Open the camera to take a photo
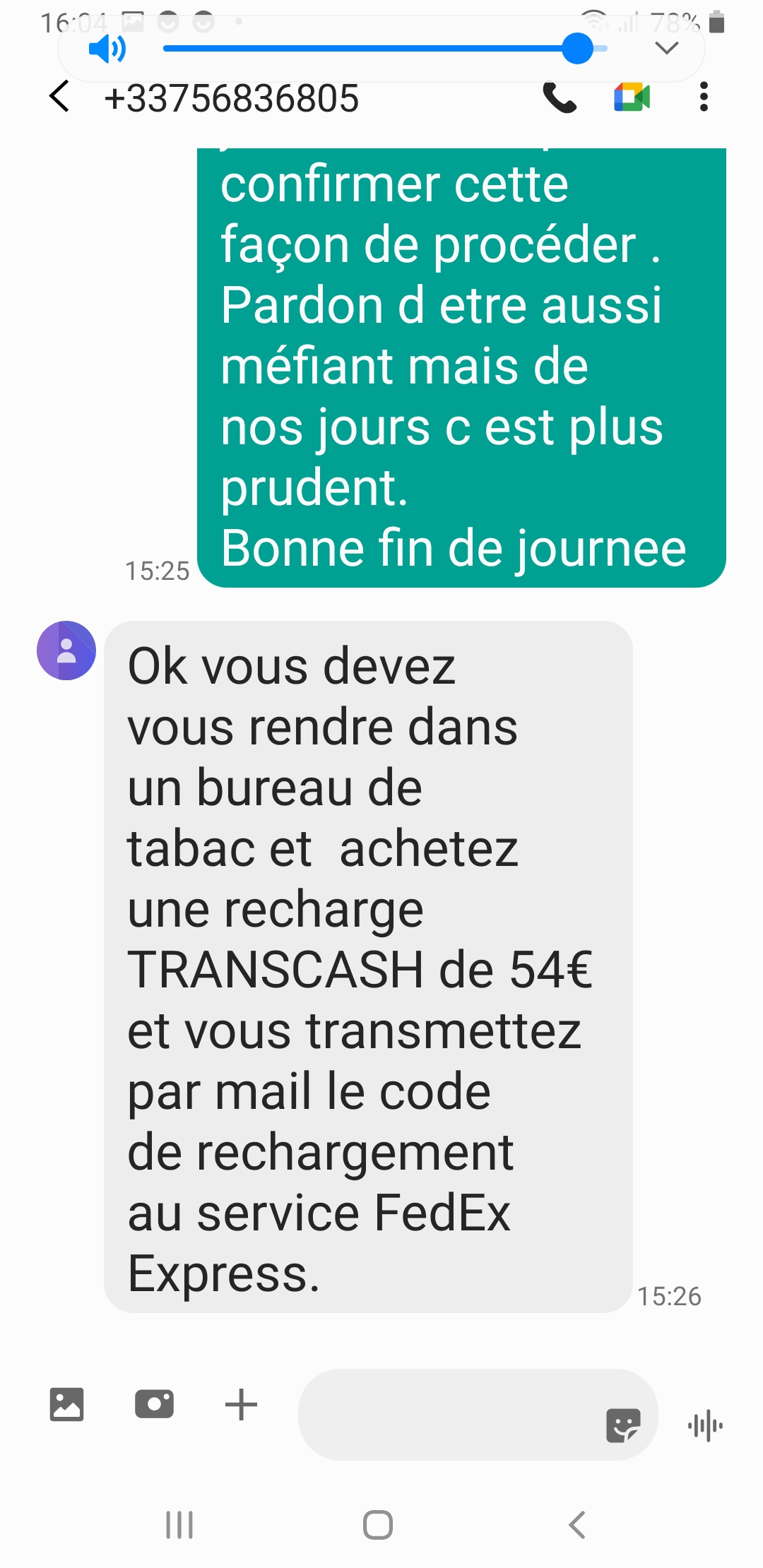 154,1403
